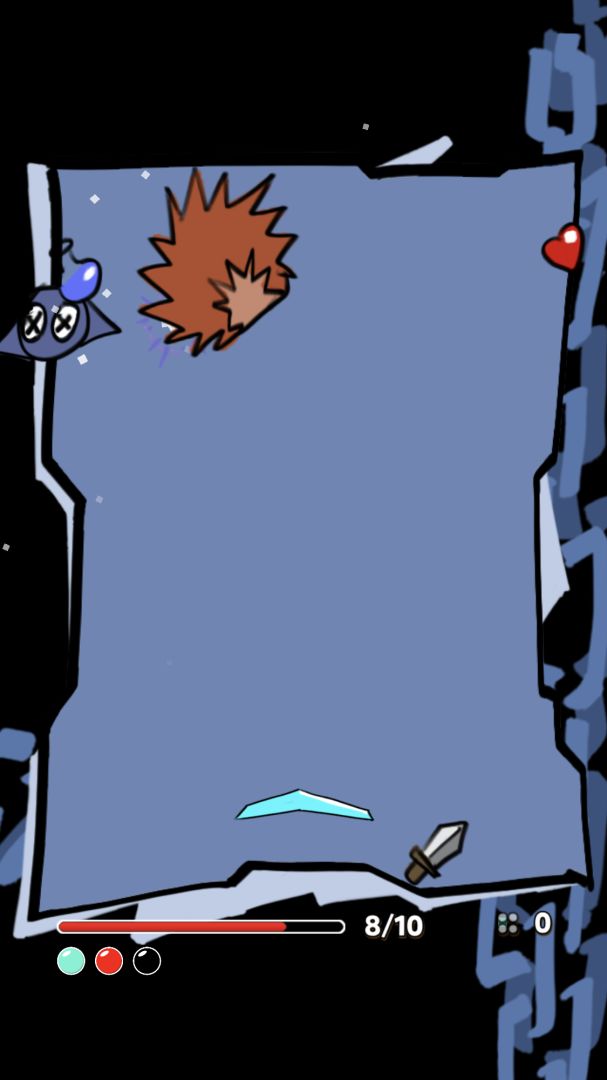This screenshot has height=1080, width=607.
Task: Select the red orb below the health bar
Action: coord(109,961)
